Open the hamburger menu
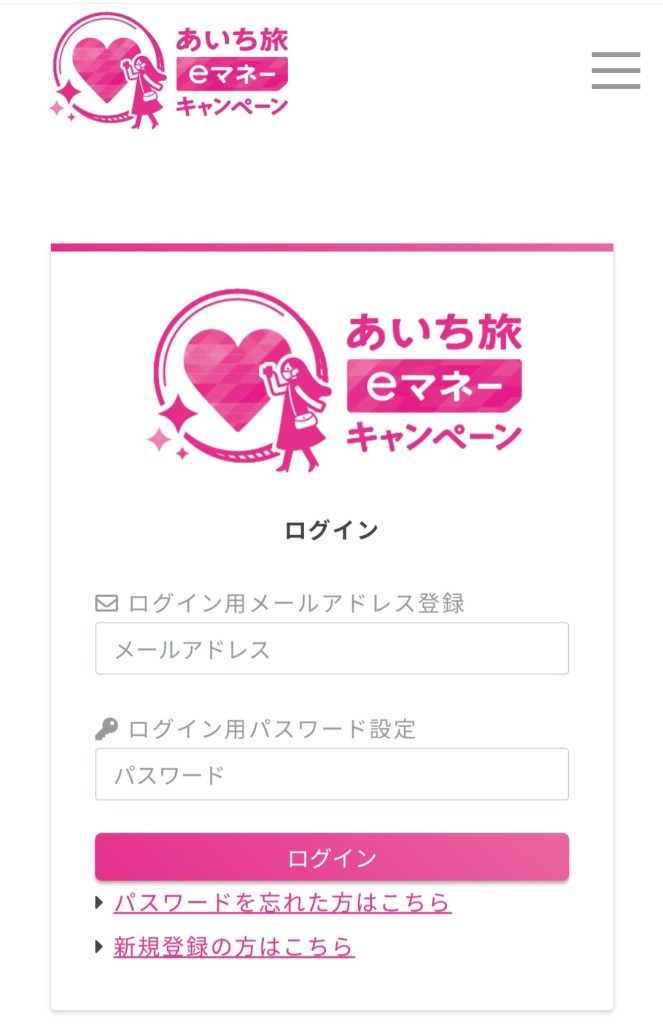 click(x=615, y=69)
